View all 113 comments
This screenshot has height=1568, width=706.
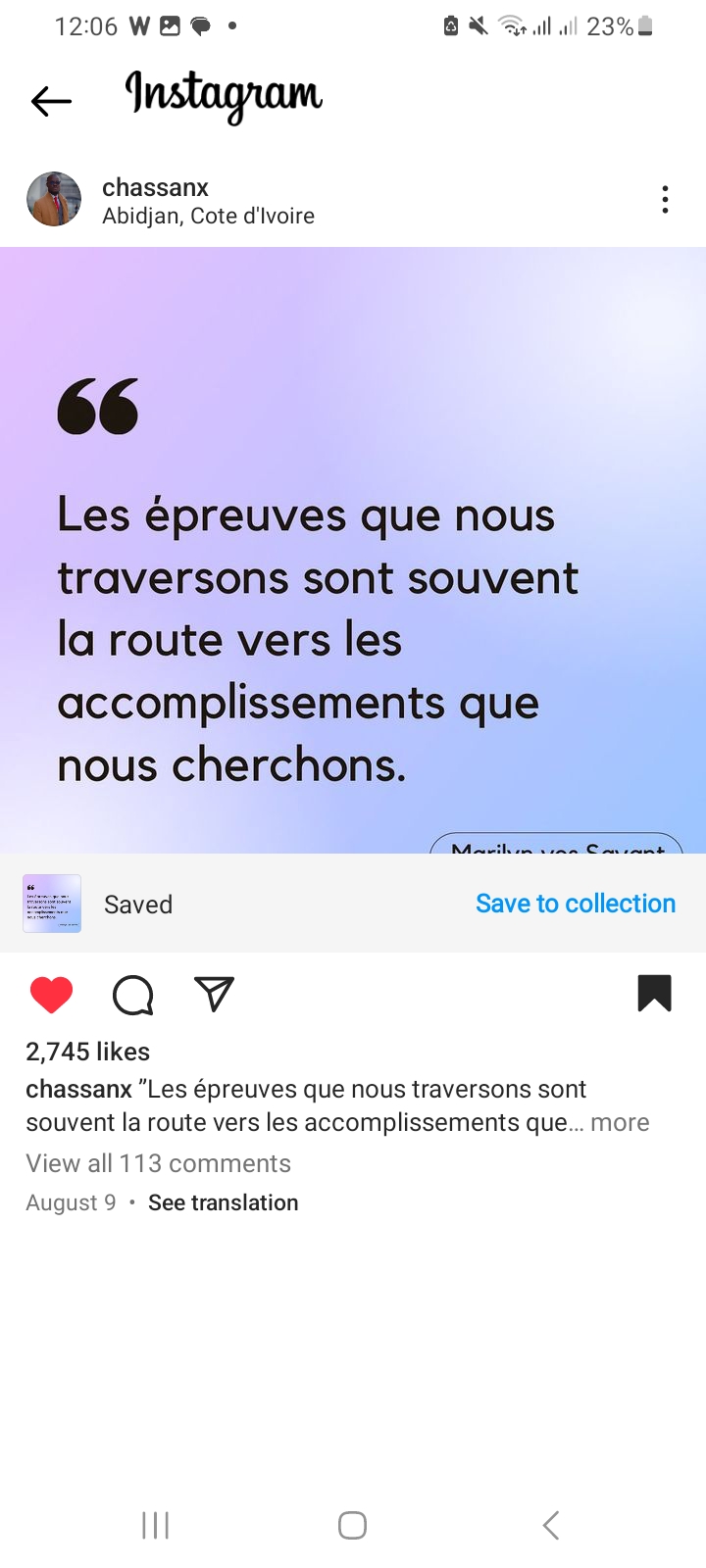tap(158, 1163)
